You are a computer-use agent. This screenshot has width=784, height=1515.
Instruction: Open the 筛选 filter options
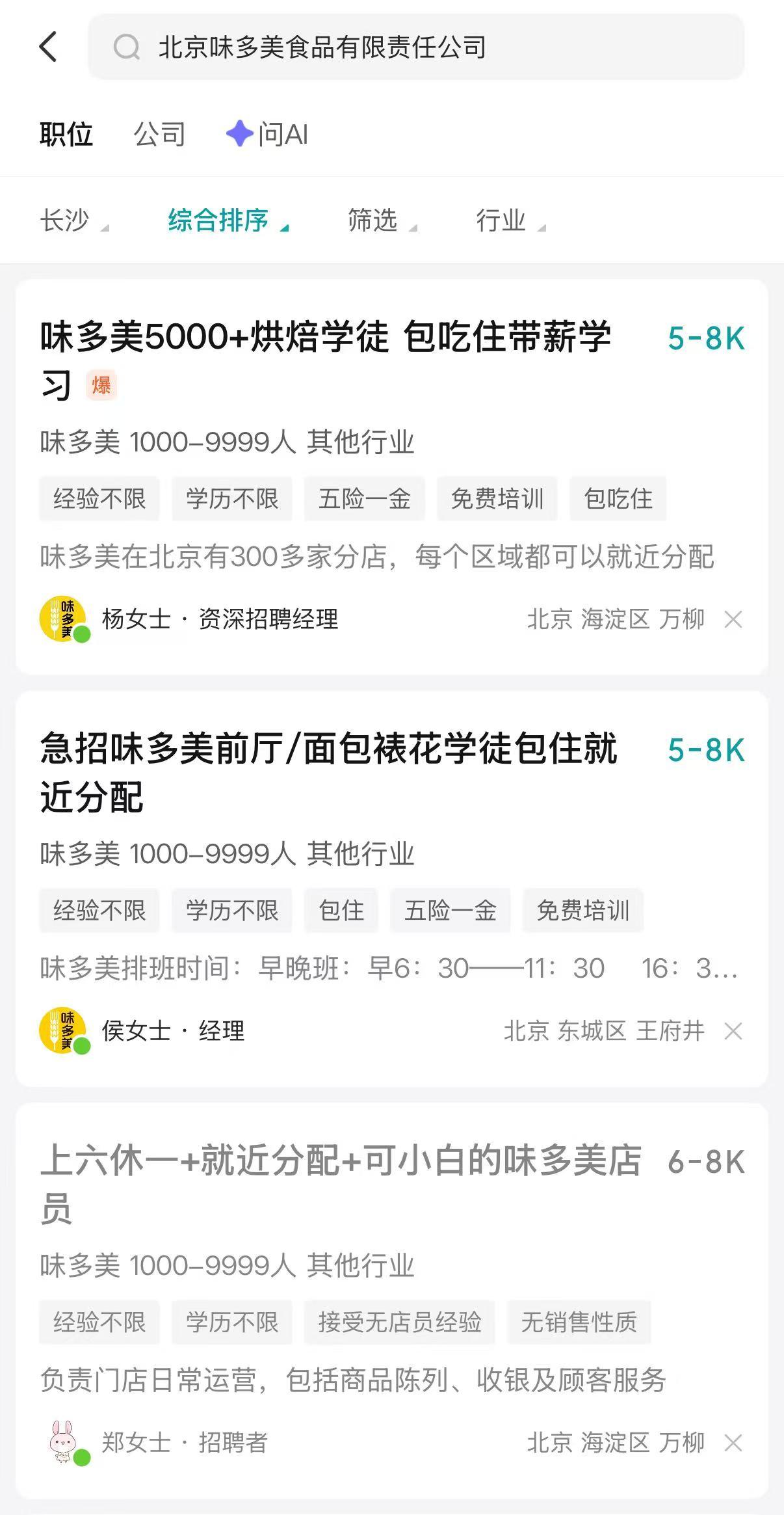coord(382,221)
